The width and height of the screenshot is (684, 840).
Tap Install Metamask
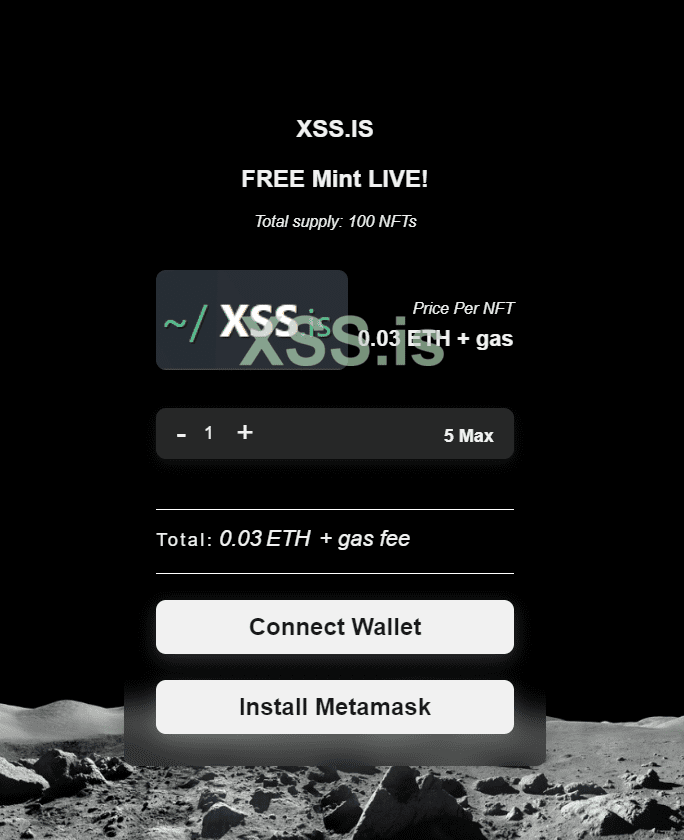(x=335, y=707)
